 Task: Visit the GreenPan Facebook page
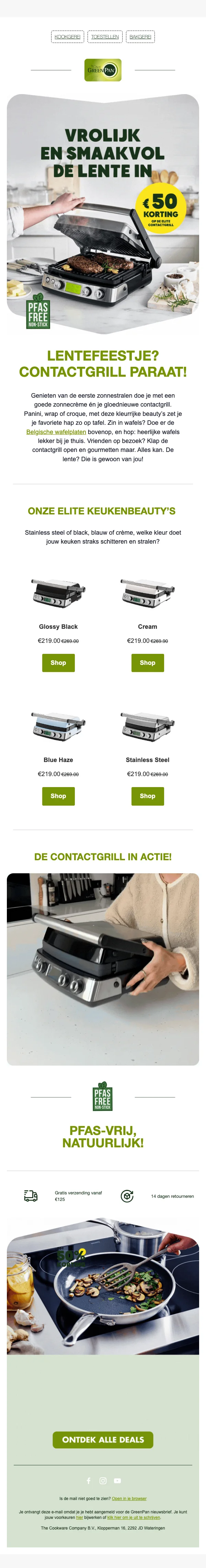(x=88, y=1480)
